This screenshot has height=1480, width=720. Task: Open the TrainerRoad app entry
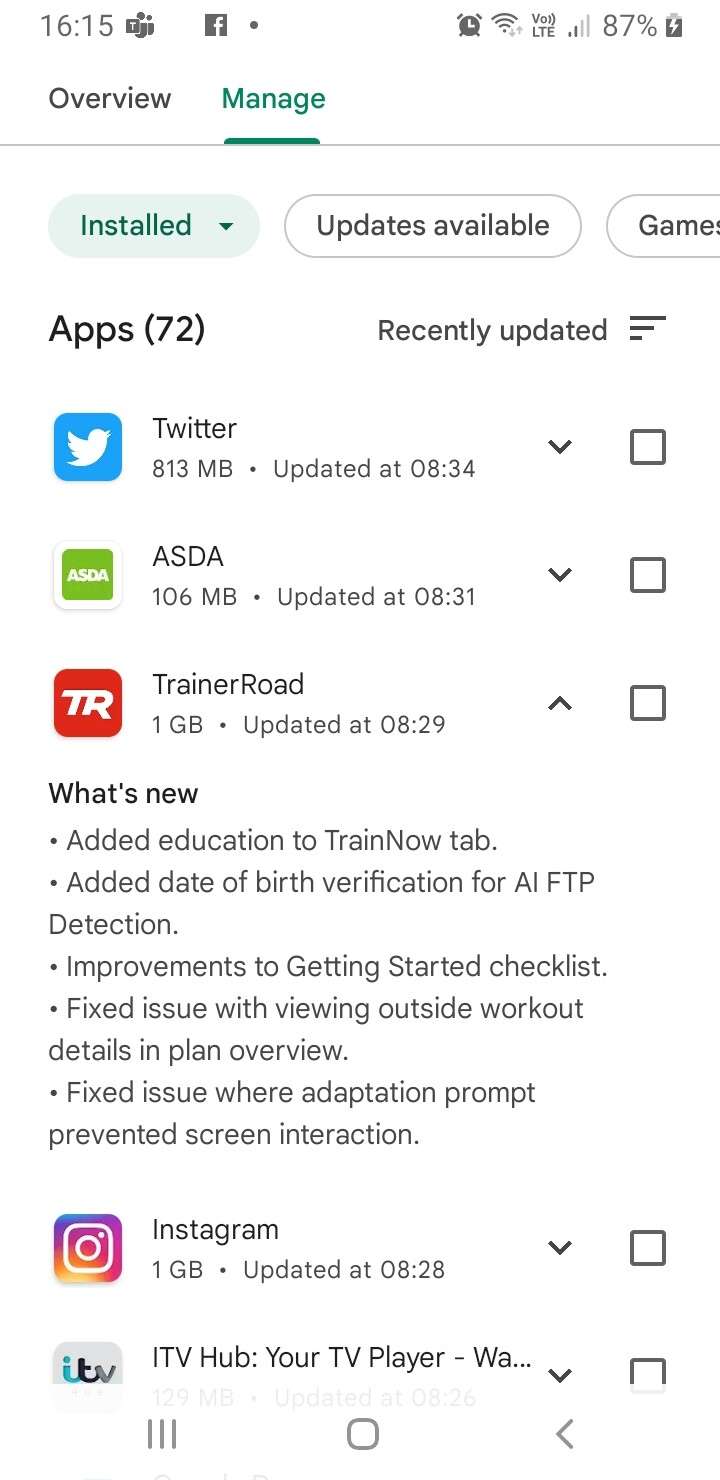tap(300, 703)
